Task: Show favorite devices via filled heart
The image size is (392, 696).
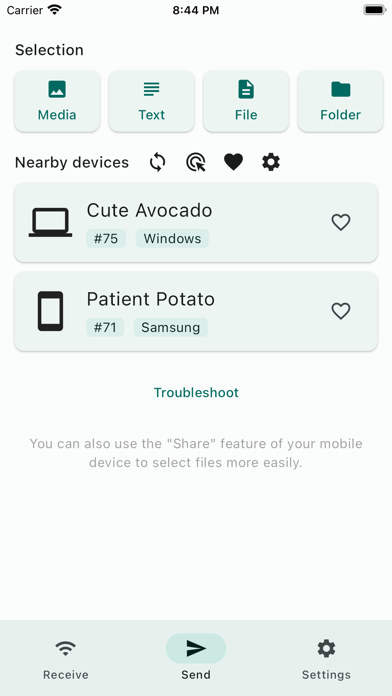Action: coord(234,162)
